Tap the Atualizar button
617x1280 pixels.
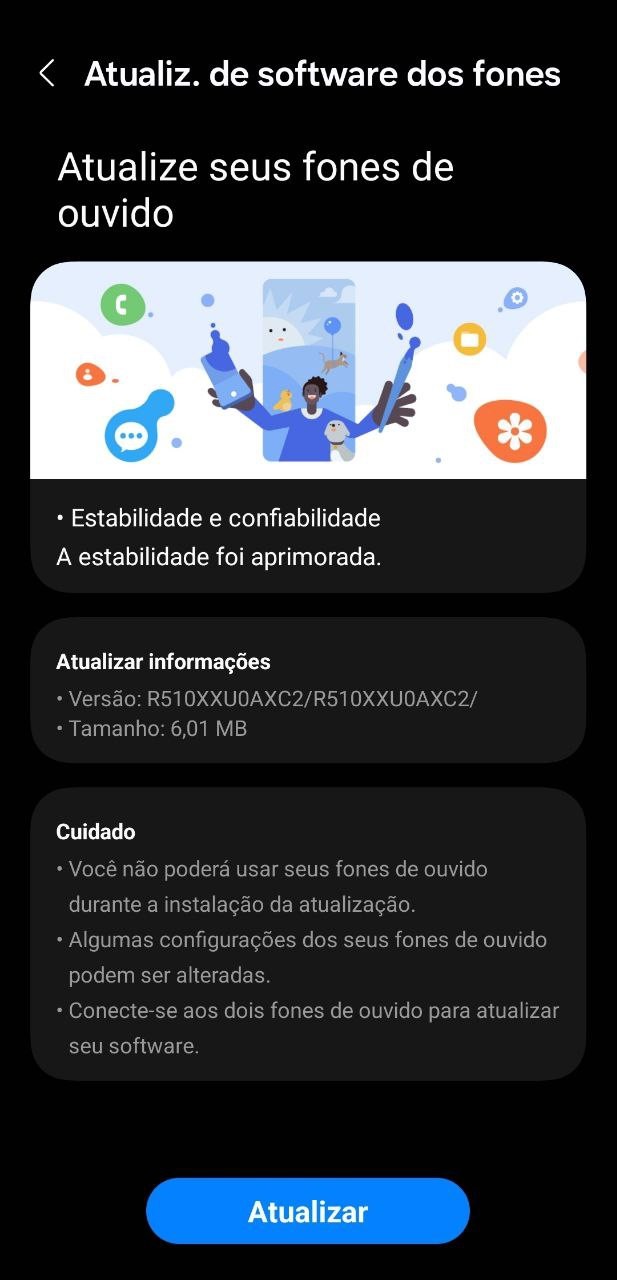point(308,1211)
